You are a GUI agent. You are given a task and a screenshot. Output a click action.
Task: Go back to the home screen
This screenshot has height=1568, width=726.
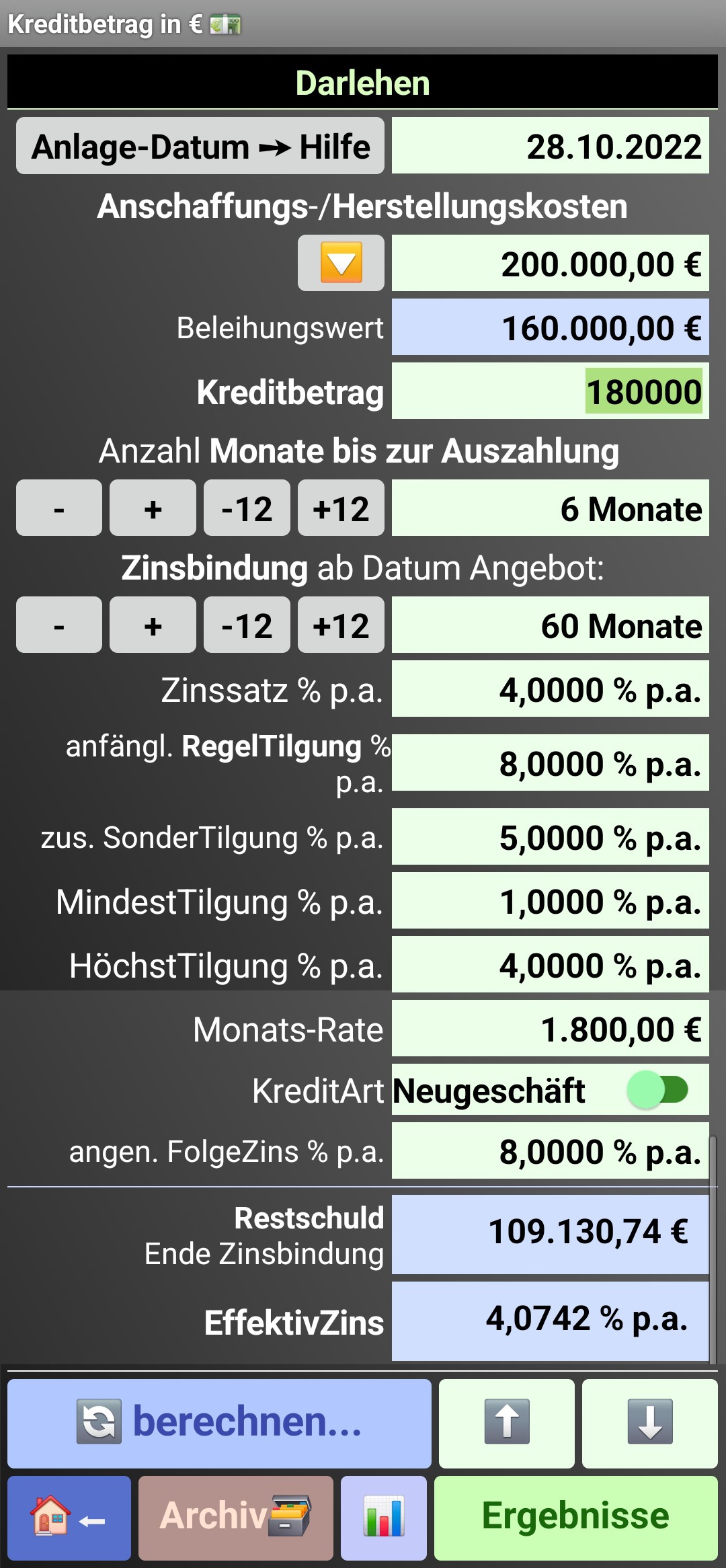[x=69, y=1518]
